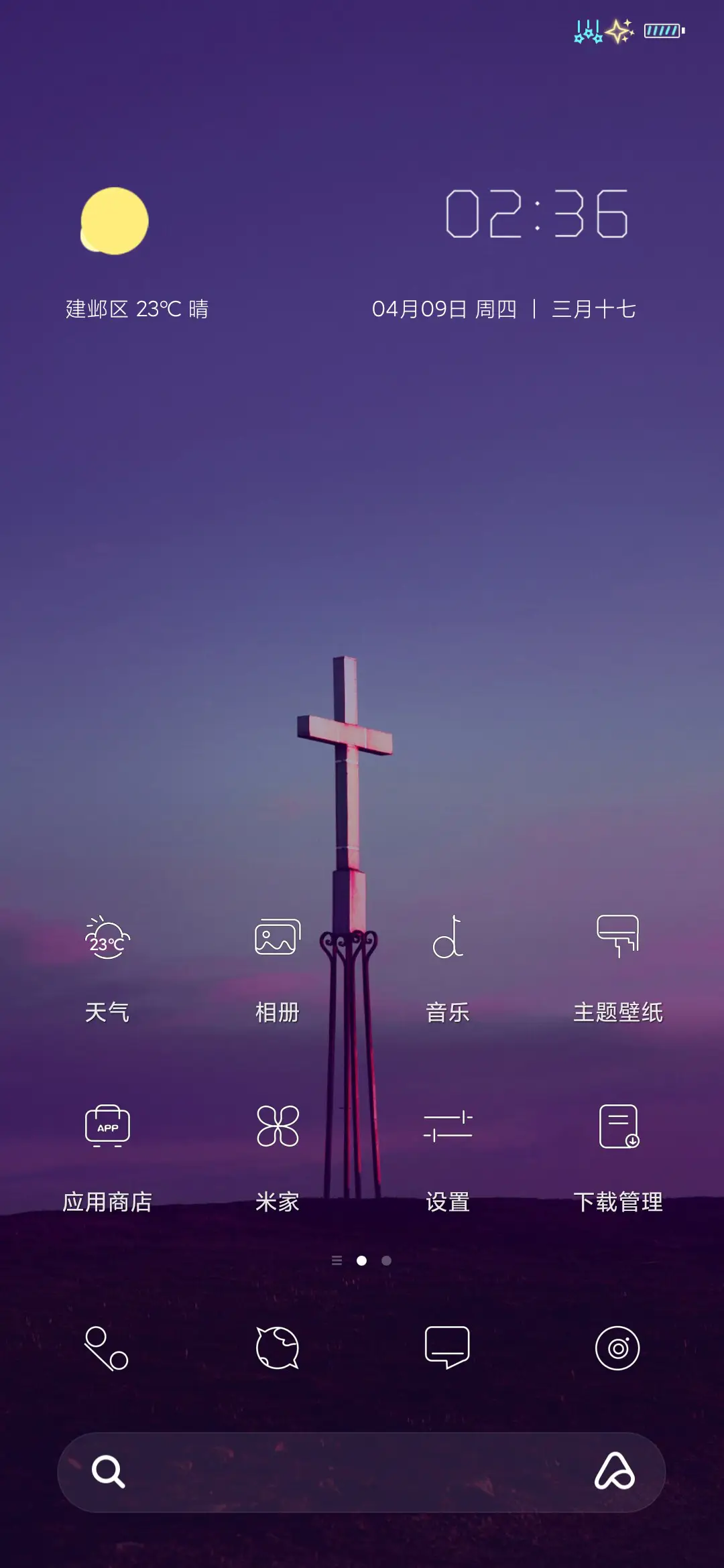This screenshot has height=1568, width=724.
Task: Tap 建邺区 23℃ 晴 weather text
Action: [137, 308]
